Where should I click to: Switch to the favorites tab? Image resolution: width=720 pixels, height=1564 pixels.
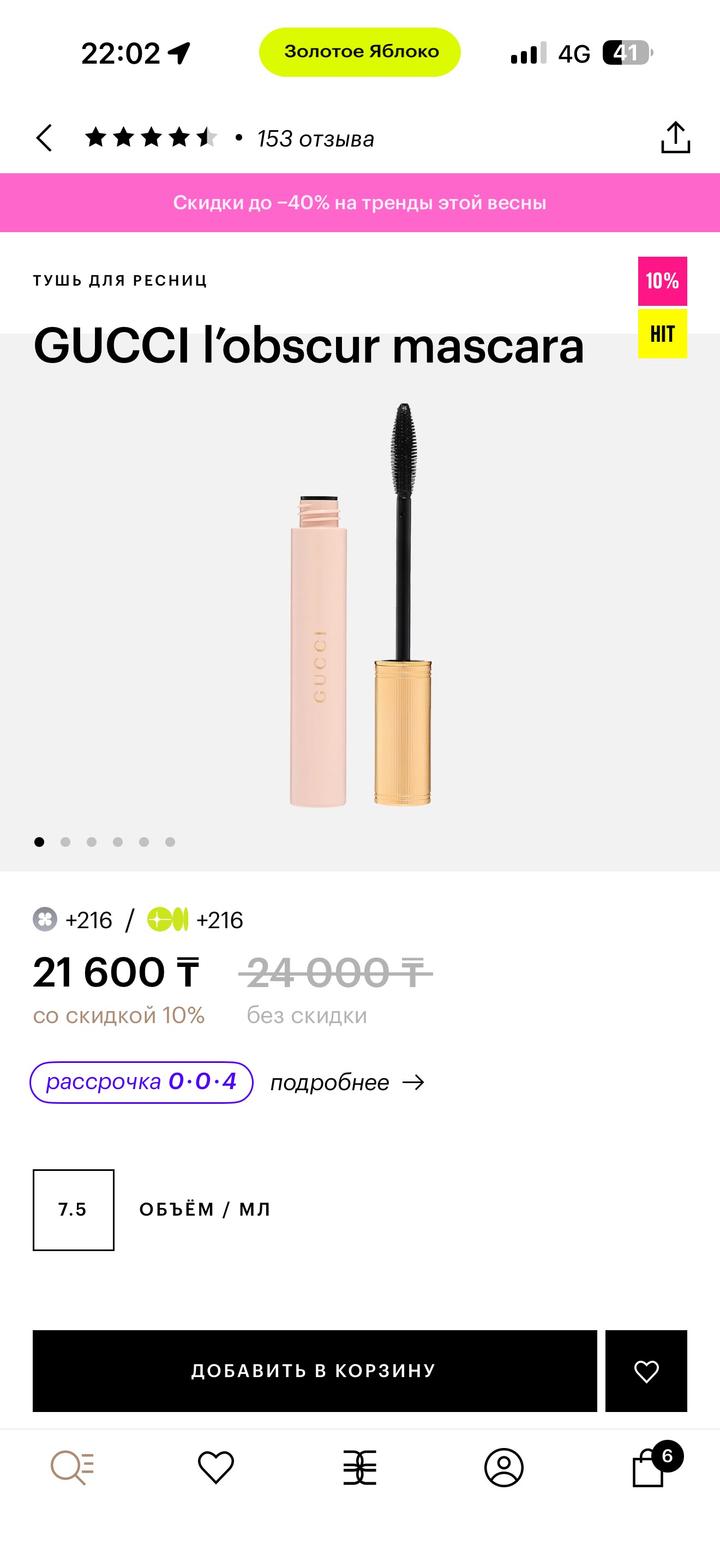click(215, 1467)
